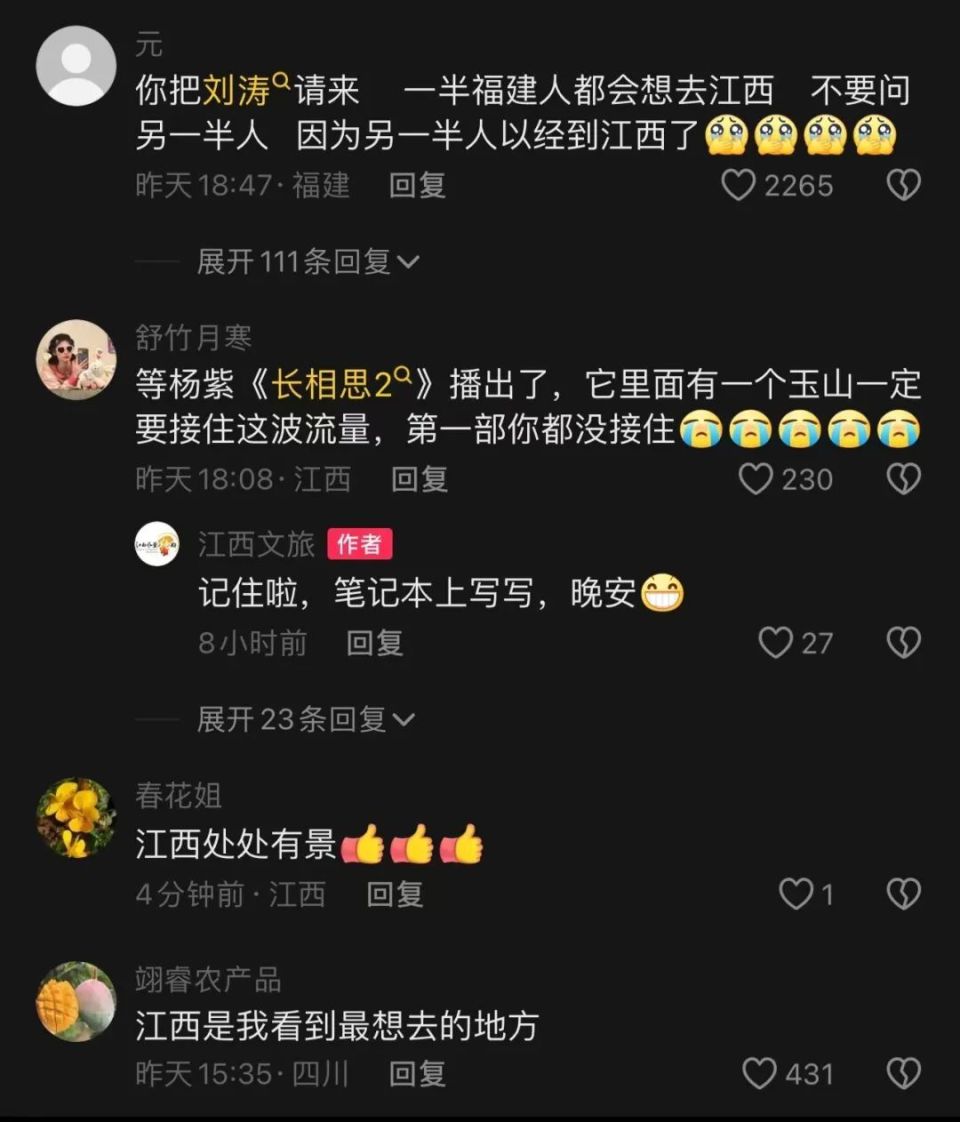Screen dimensions: 960x1122
Task: Click the dislike icon on 元's comment
Action: tap(902, 186)
